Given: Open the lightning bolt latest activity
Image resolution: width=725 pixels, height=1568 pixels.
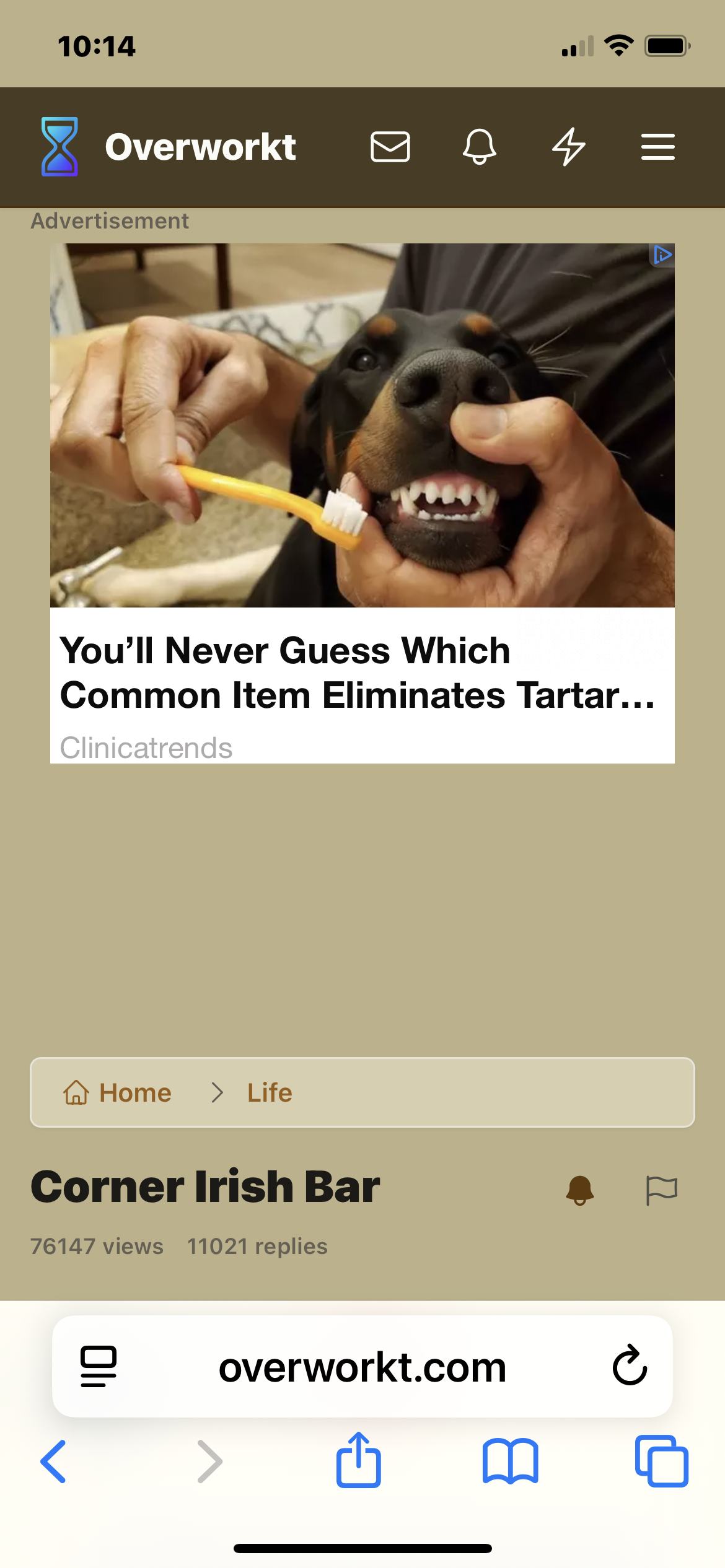Looking at the screenshot, I should point(569,147).
